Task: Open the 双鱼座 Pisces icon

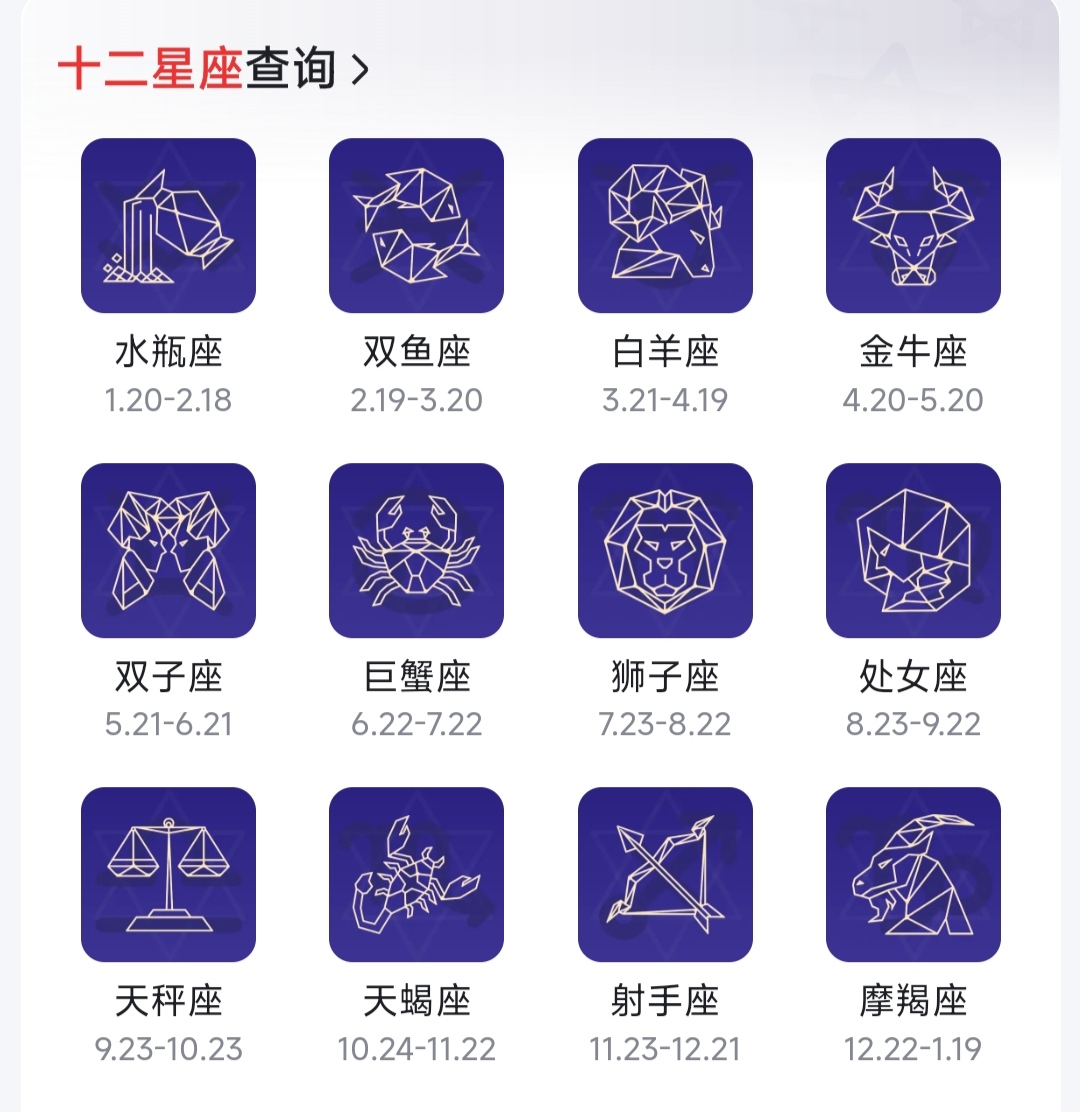Action: click(417, 225)
